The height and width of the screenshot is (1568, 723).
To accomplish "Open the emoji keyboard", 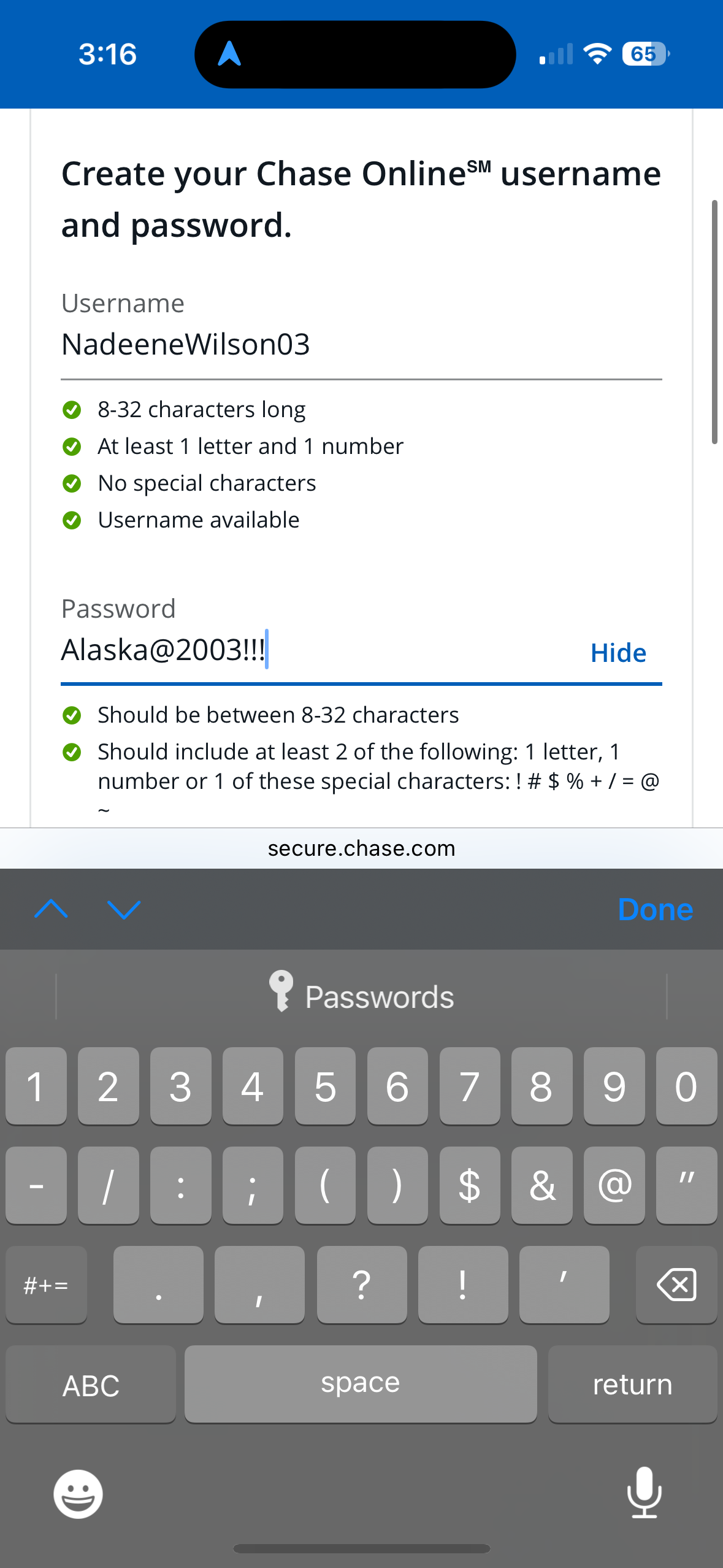I will point(78,1493).
